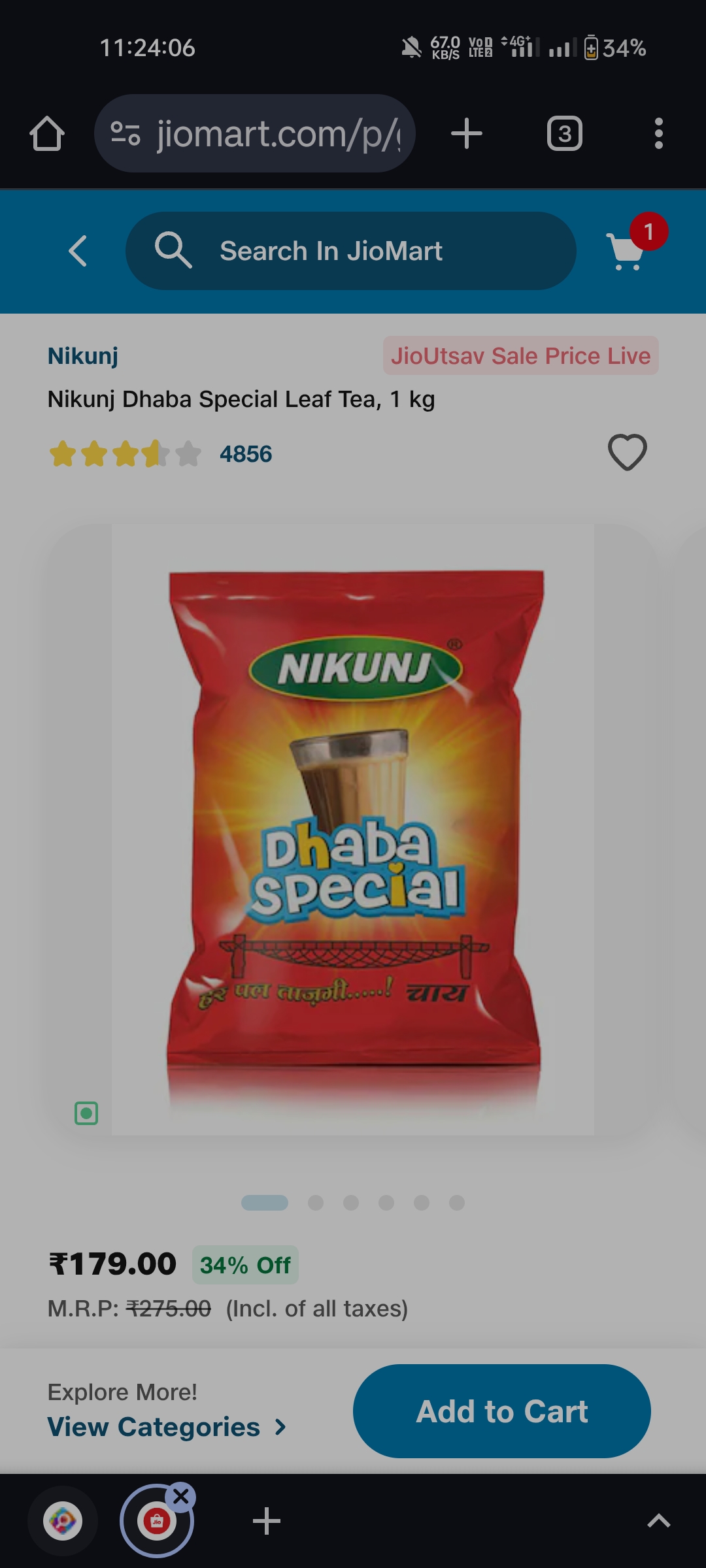The height and width of the screenshot is (1568, 706).
Task: Open the Search In JioMart field
Action: (x=350, y=251)
